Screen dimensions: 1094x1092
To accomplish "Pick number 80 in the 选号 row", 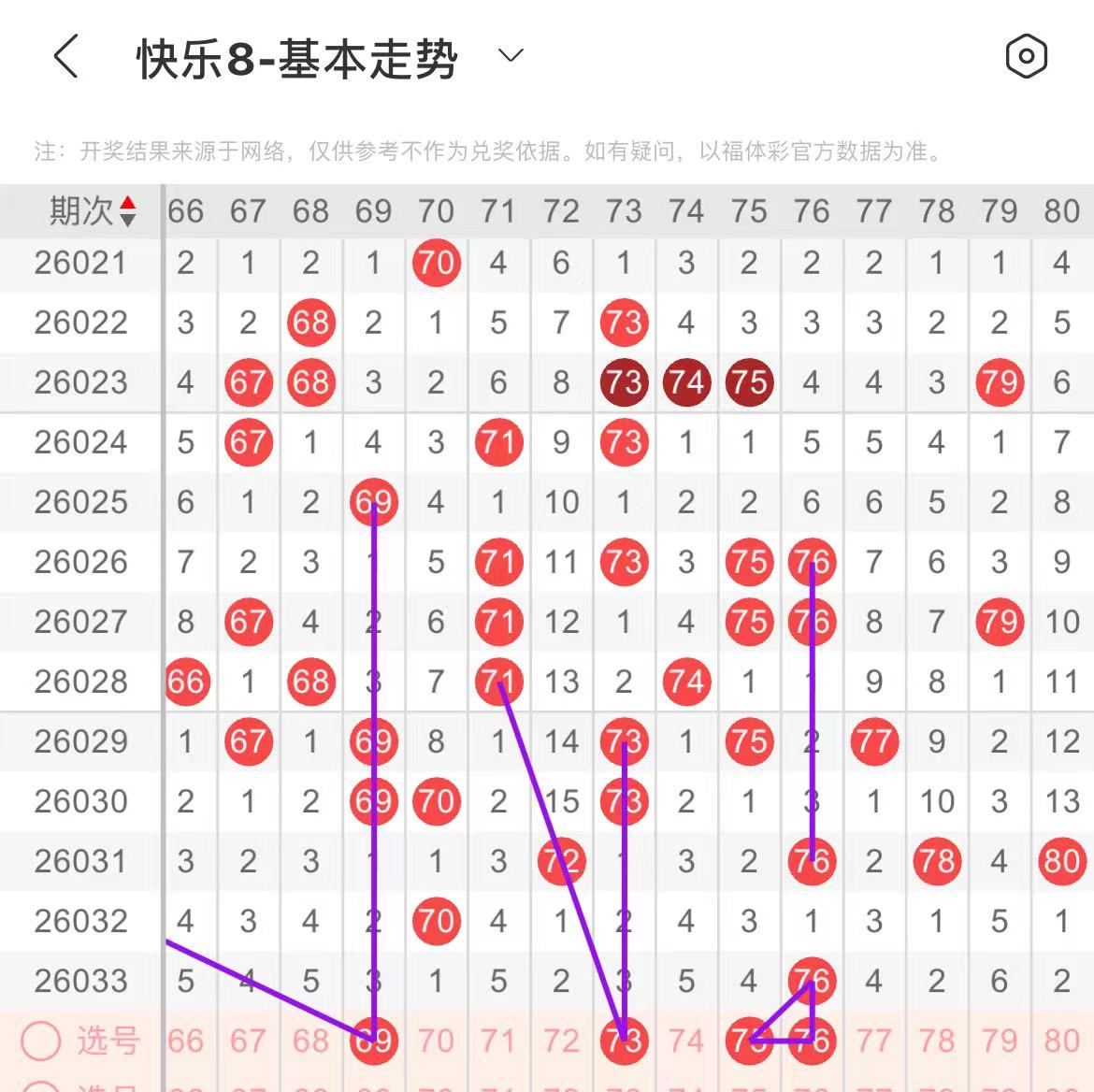I will [1062, 1041].
